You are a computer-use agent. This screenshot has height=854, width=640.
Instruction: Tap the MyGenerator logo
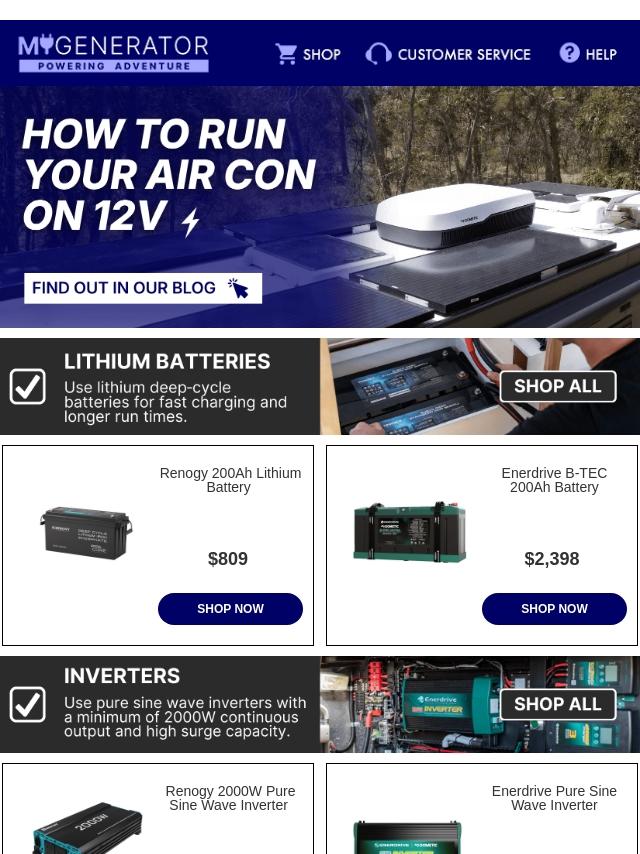113,53
